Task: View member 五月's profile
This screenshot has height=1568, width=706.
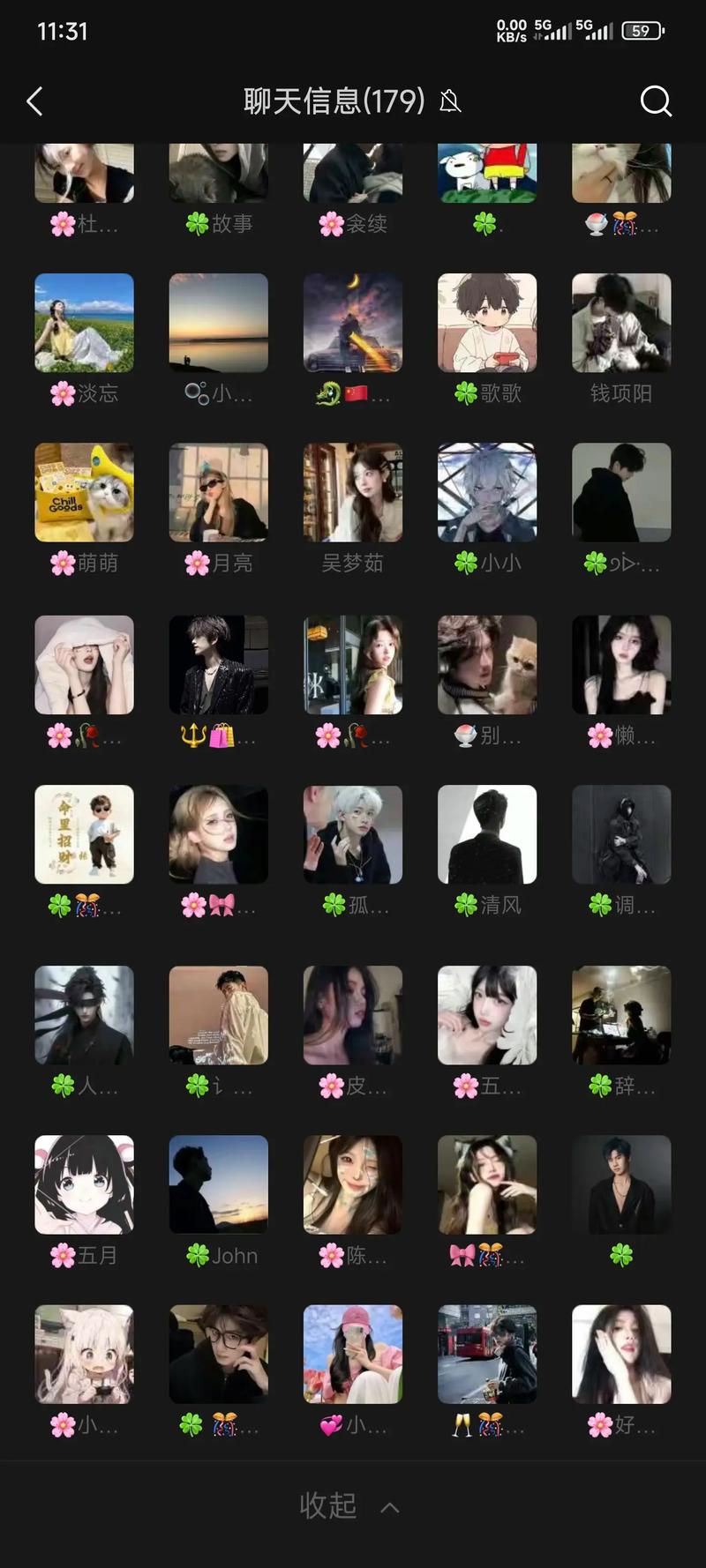Action: click(x=85, y=1184)
